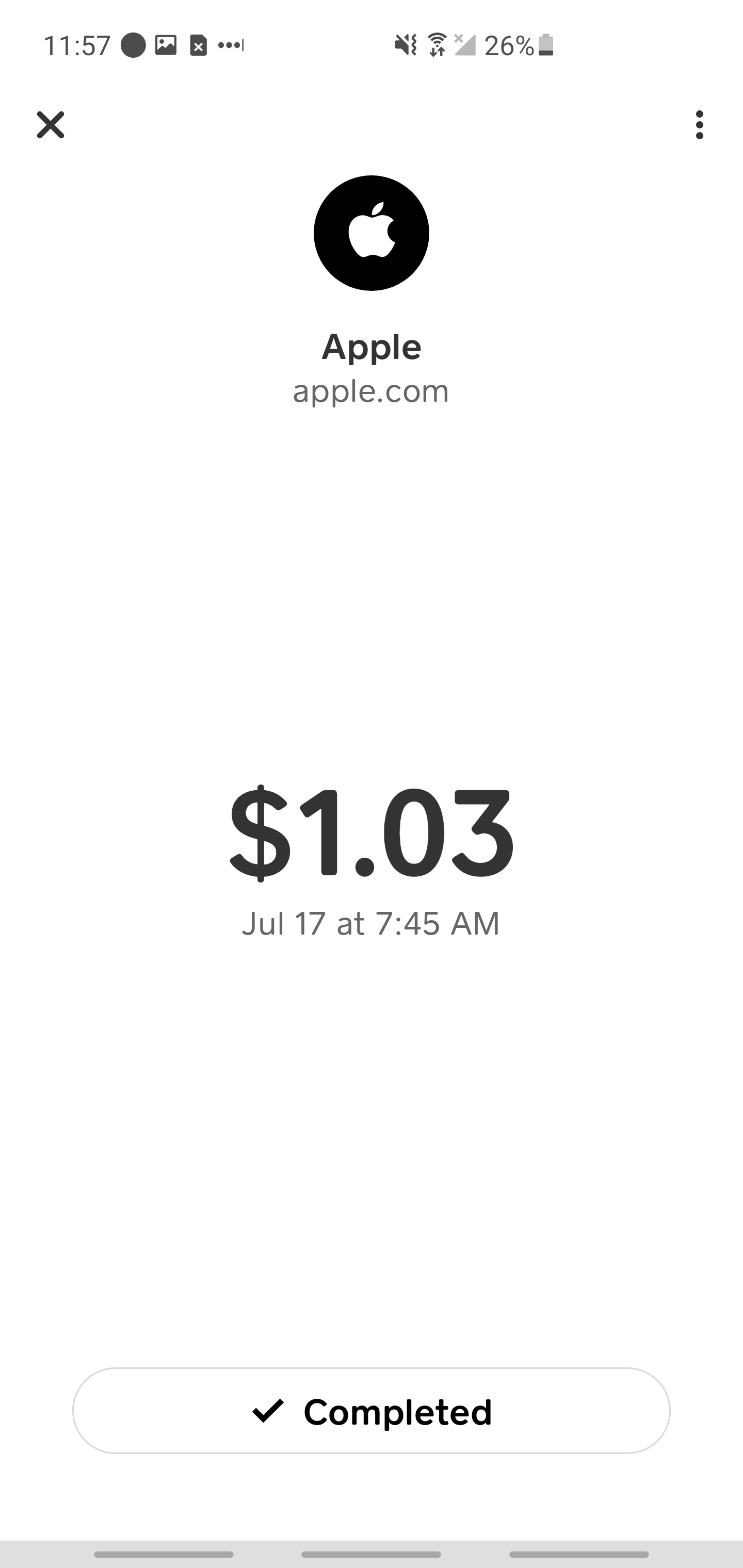Tap the Completed status button
This screenshot has width=743, height=1568.
click(372, 1411)
